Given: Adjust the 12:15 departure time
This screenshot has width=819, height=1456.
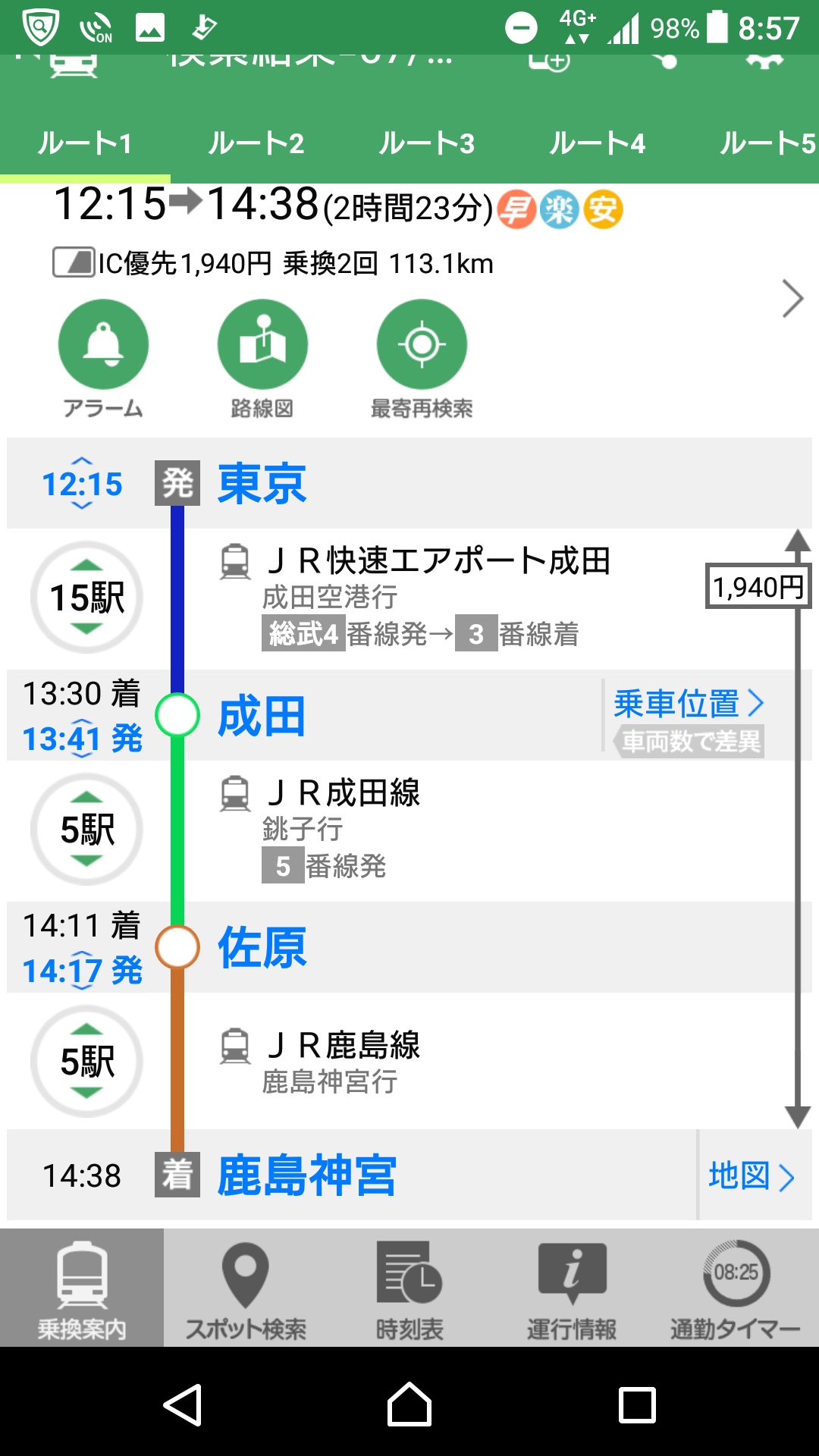Looking at the screenshot, I should (x=82, y=484).
